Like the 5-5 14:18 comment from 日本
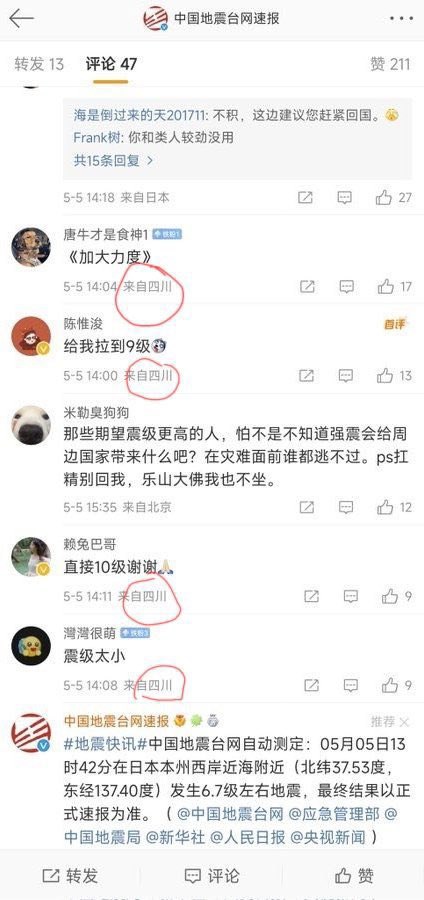 (x=394, y=197)
